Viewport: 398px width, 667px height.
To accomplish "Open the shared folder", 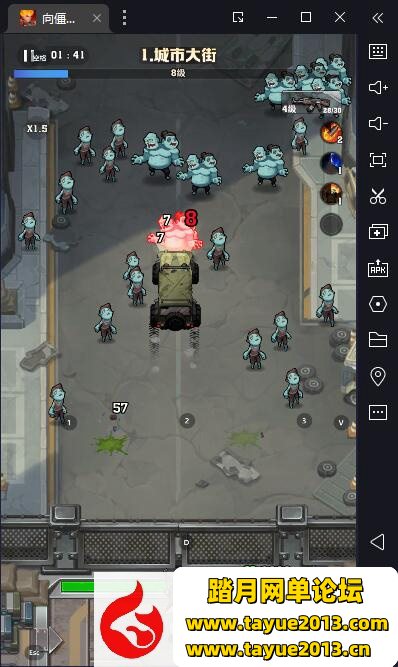I will [378, 340].
